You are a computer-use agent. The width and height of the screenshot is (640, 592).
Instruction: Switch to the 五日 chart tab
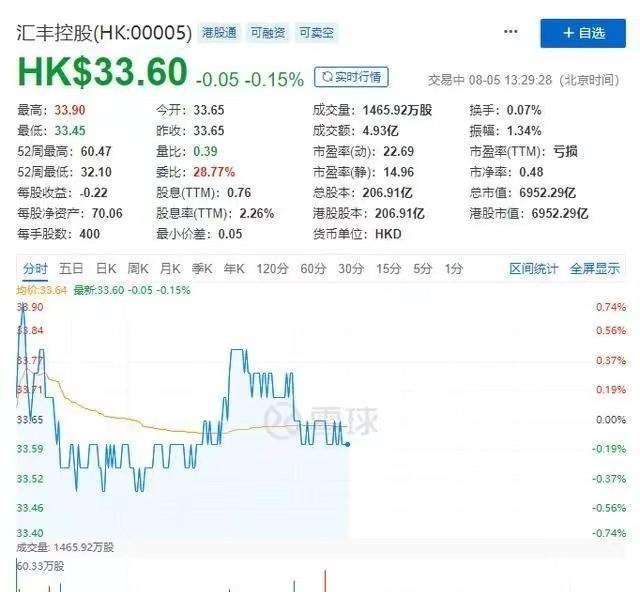(71, 268)
